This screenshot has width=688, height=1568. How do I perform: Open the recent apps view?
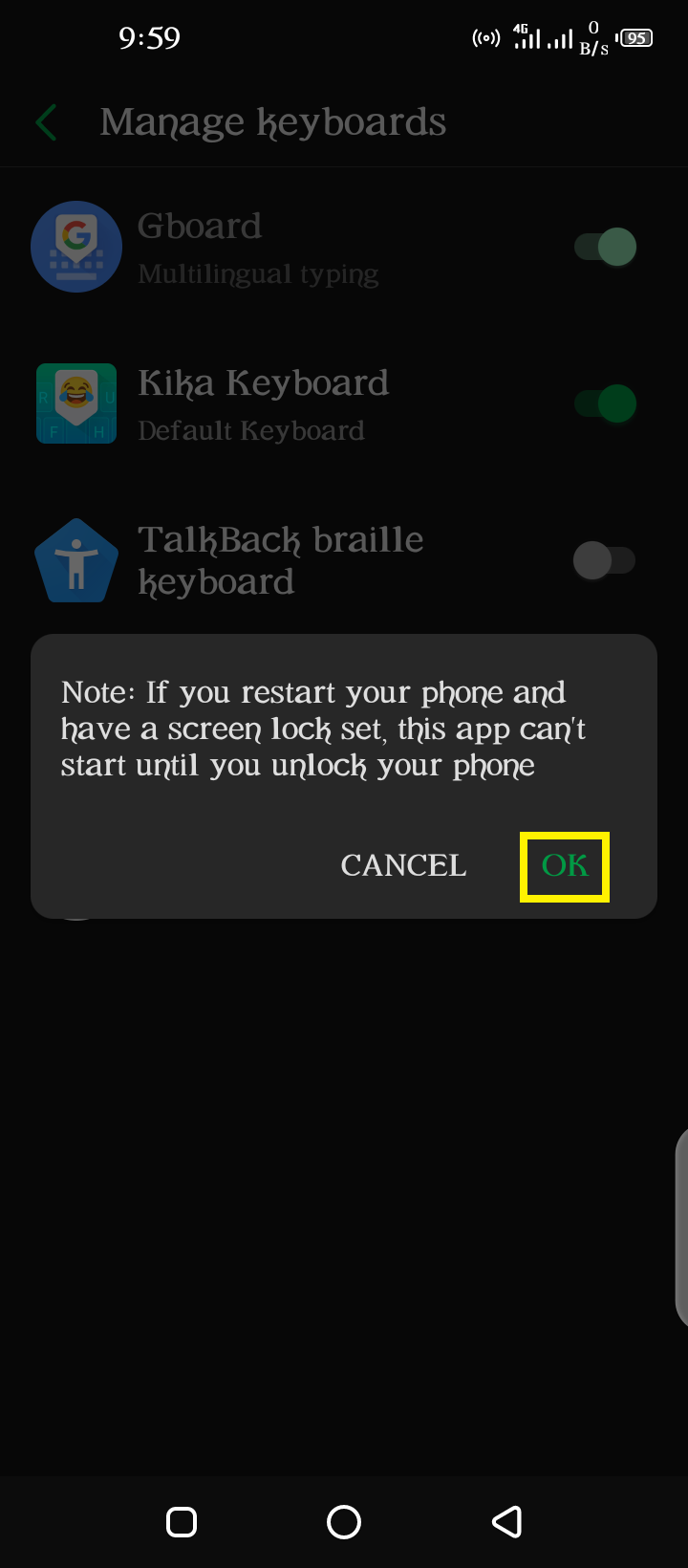coord(182,1521)
